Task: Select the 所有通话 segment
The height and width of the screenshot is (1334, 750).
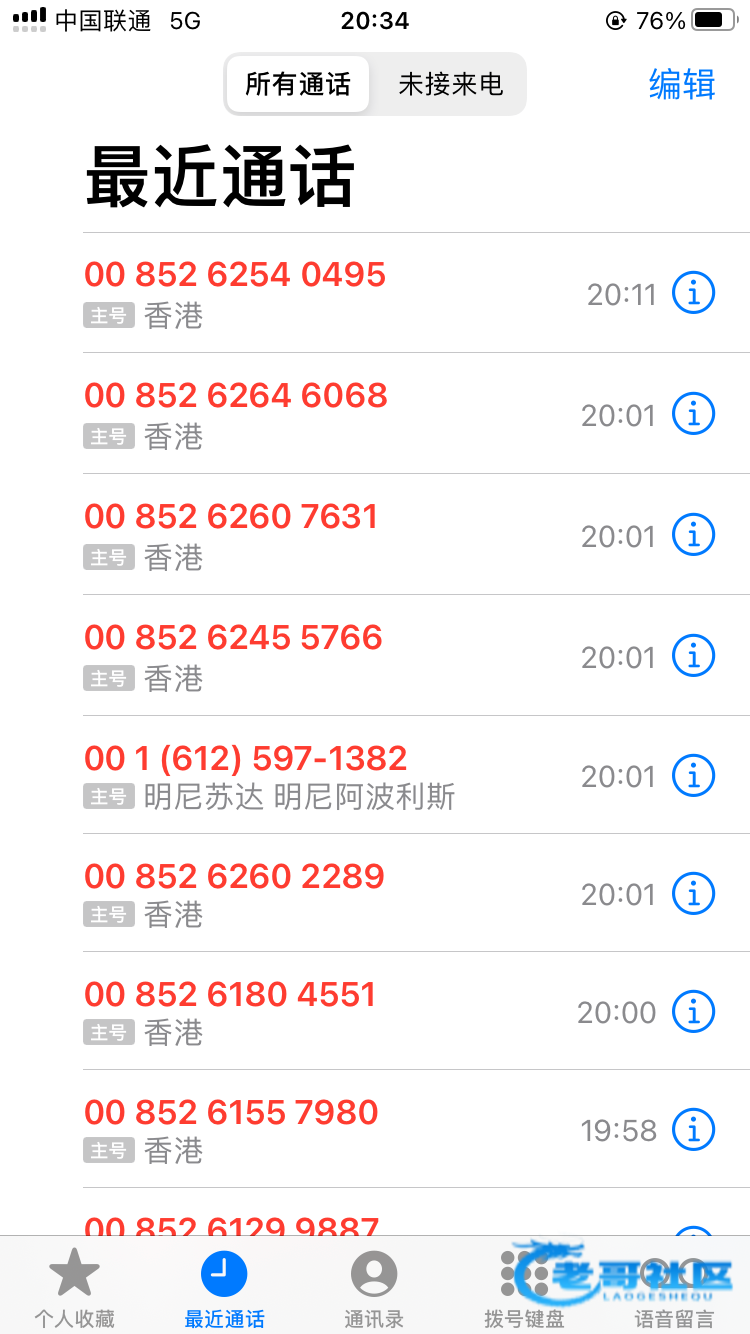Action: [x=298, y=84]
